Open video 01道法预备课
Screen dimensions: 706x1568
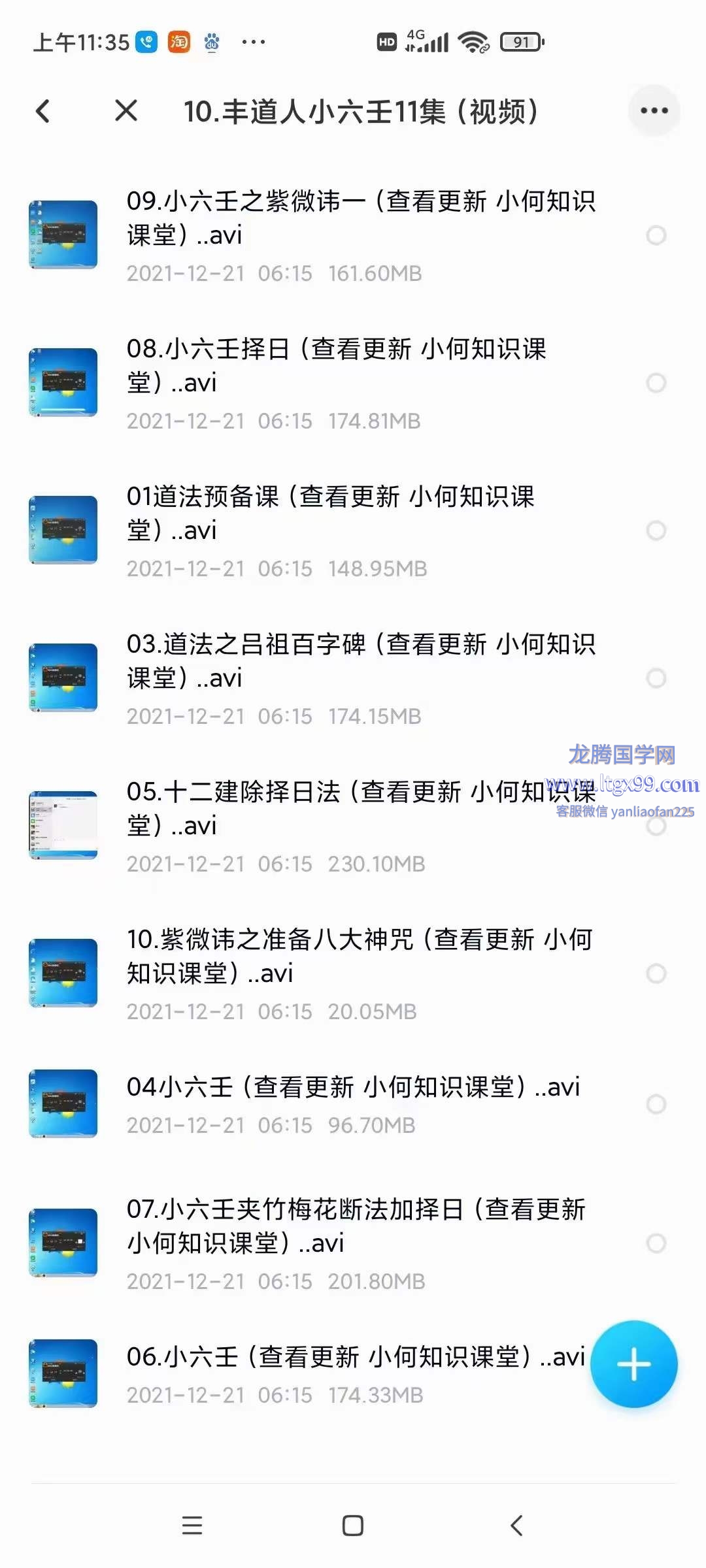click(x=330, y=514)
